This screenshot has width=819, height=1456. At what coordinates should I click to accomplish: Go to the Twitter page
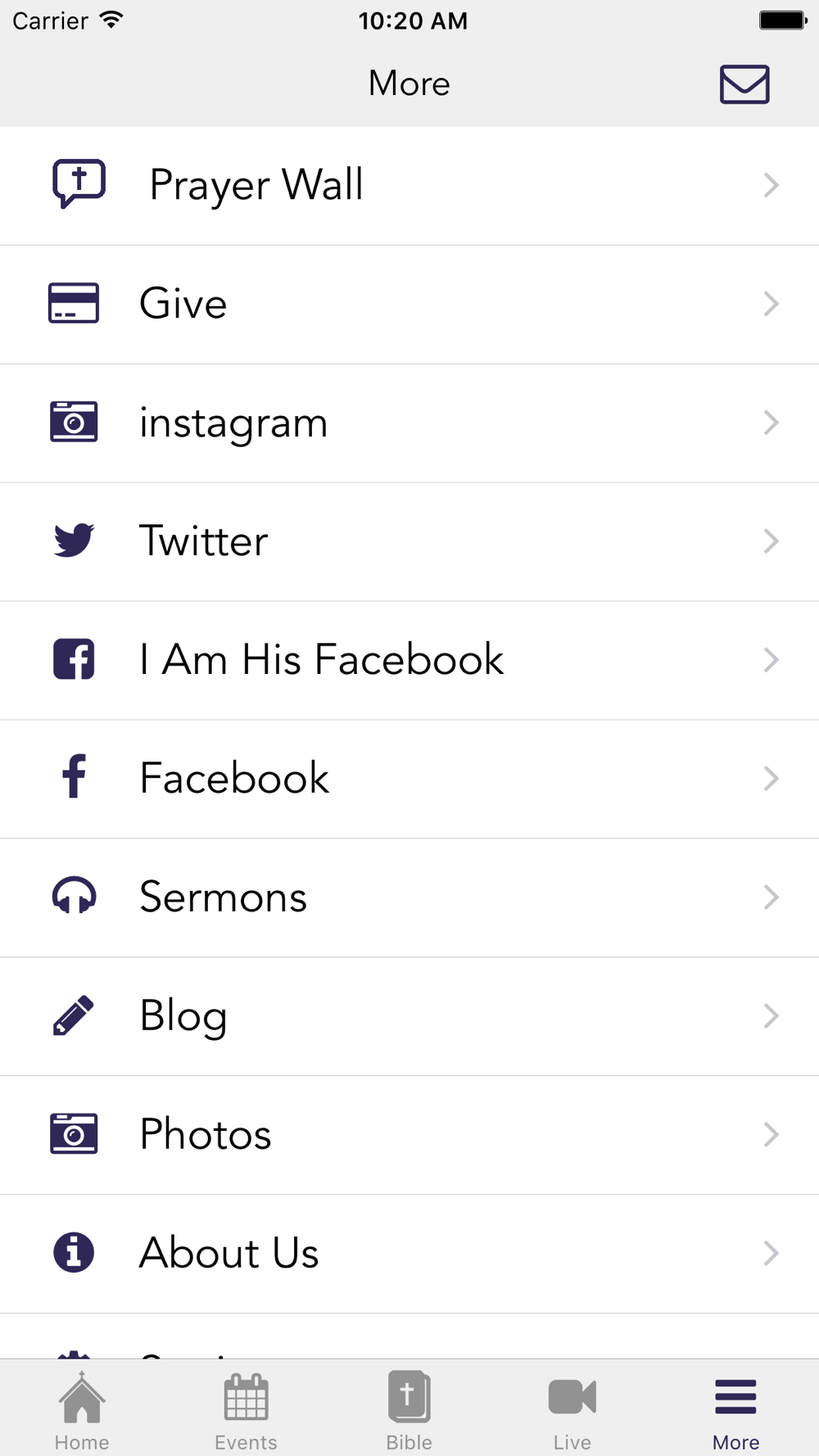[409, 541]
